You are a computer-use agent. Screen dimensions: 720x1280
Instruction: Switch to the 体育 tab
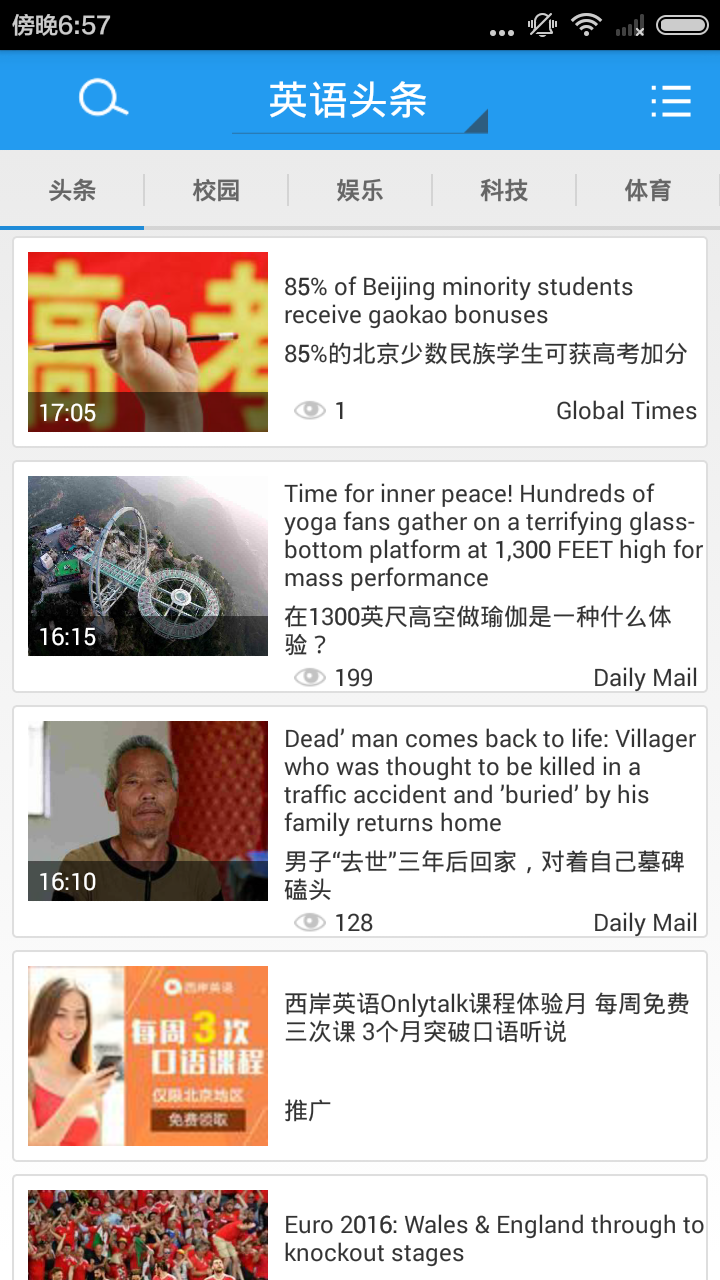[x=648, y=190]
